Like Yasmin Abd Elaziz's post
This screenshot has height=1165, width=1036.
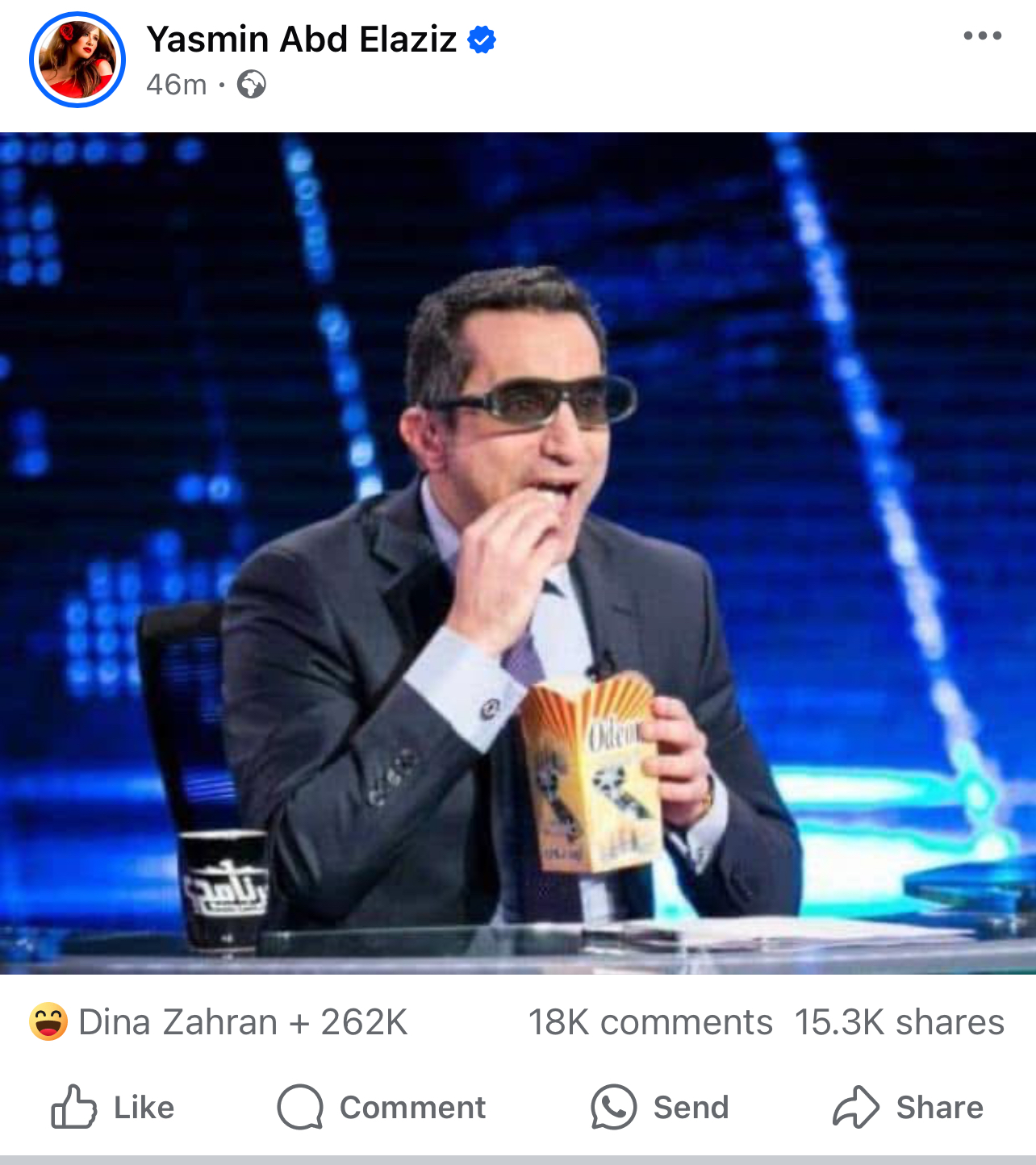tap(113, 1107)
